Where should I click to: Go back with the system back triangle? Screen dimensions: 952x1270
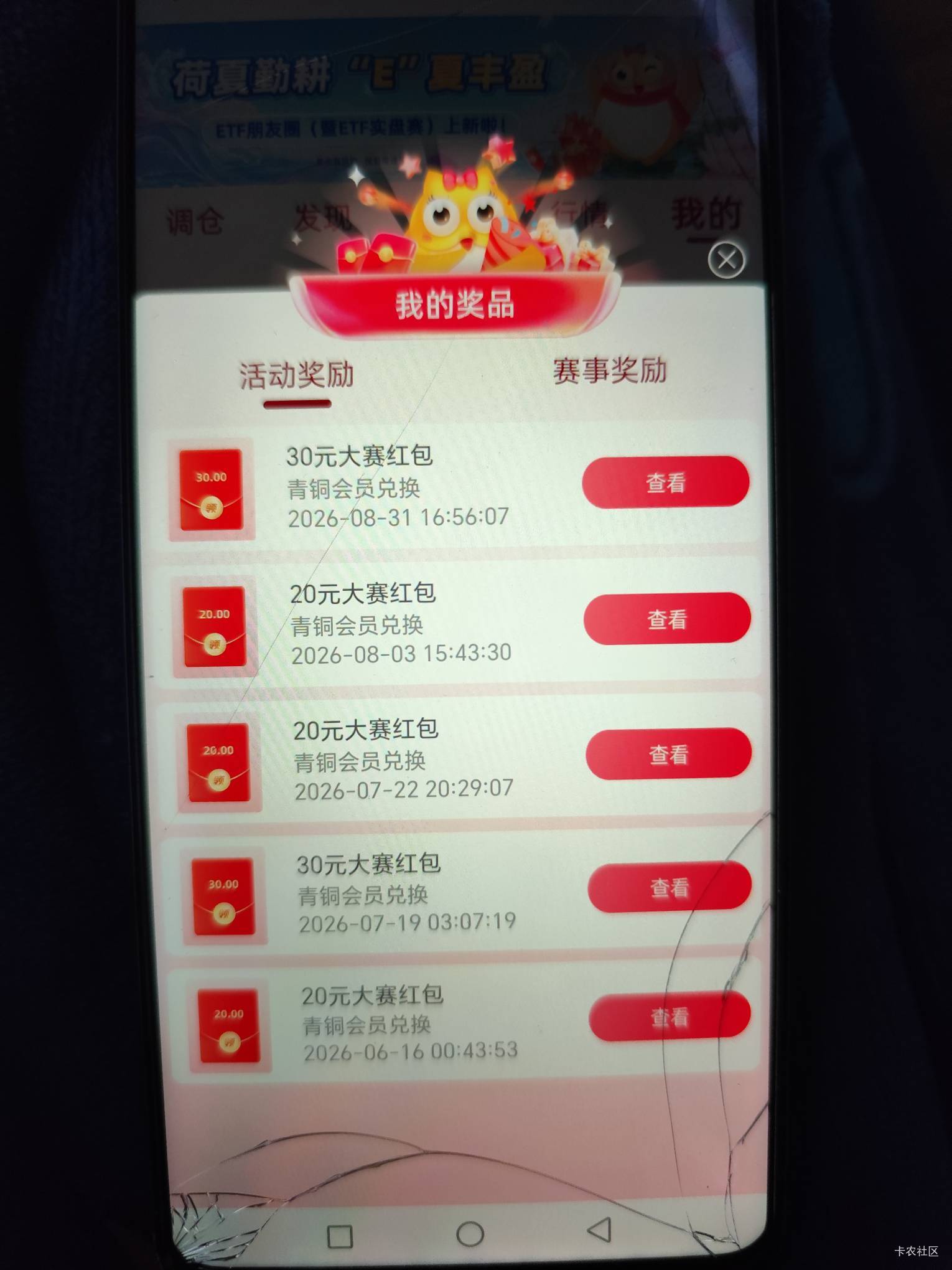coord(600,1229)
